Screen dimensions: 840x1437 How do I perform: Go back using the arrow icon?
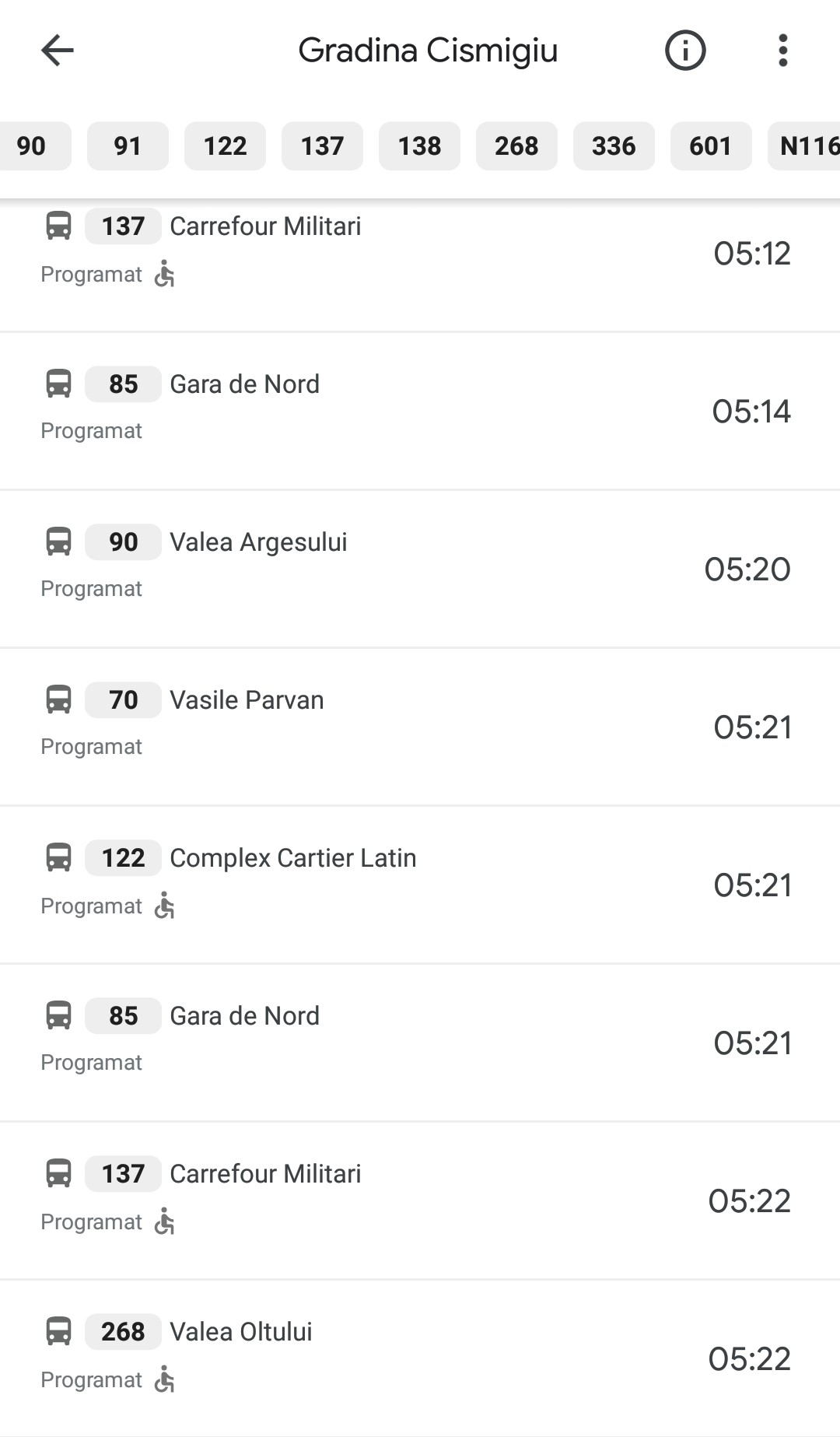(57, 51)
